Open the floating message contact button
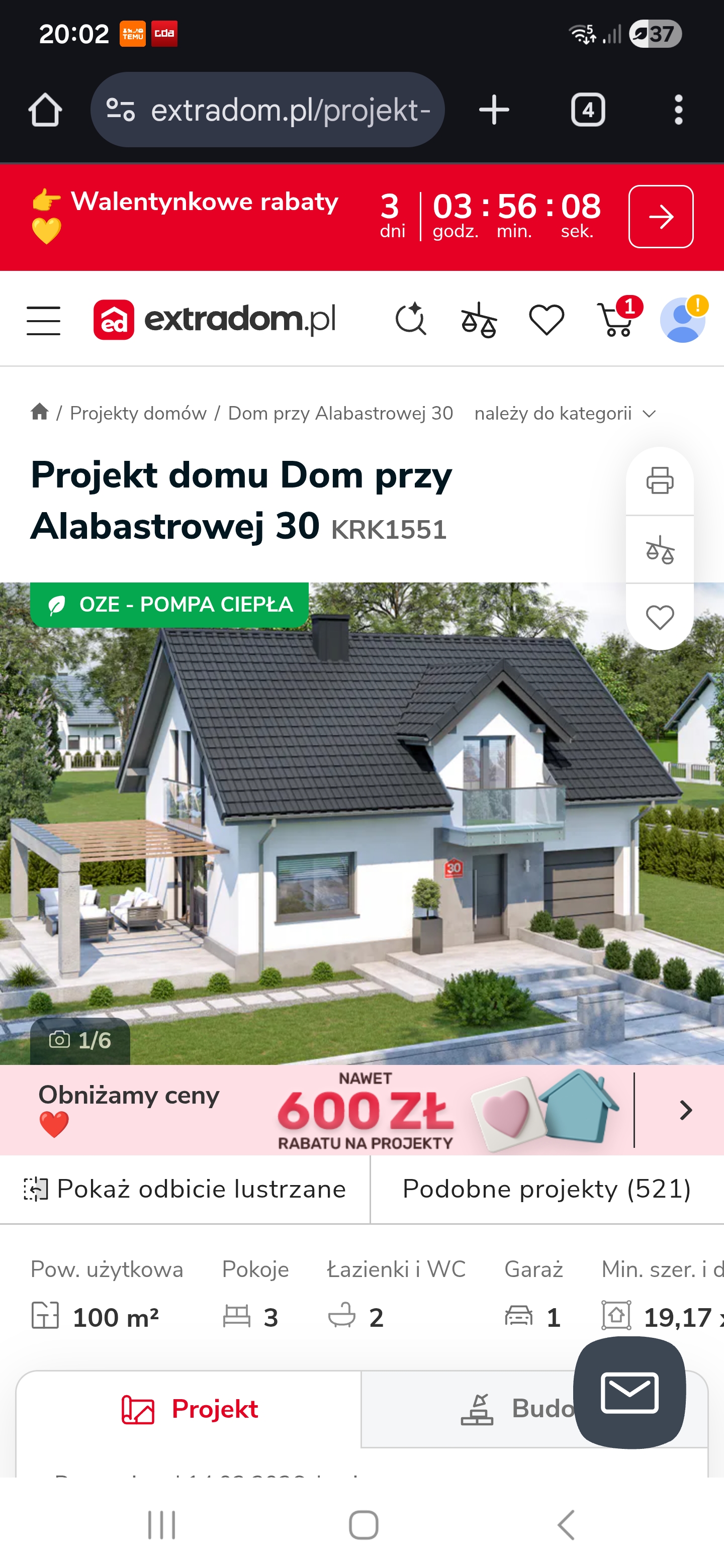Image resolution: width=724 pixels, height=1568 pixels. click(x=629, y=1392)
